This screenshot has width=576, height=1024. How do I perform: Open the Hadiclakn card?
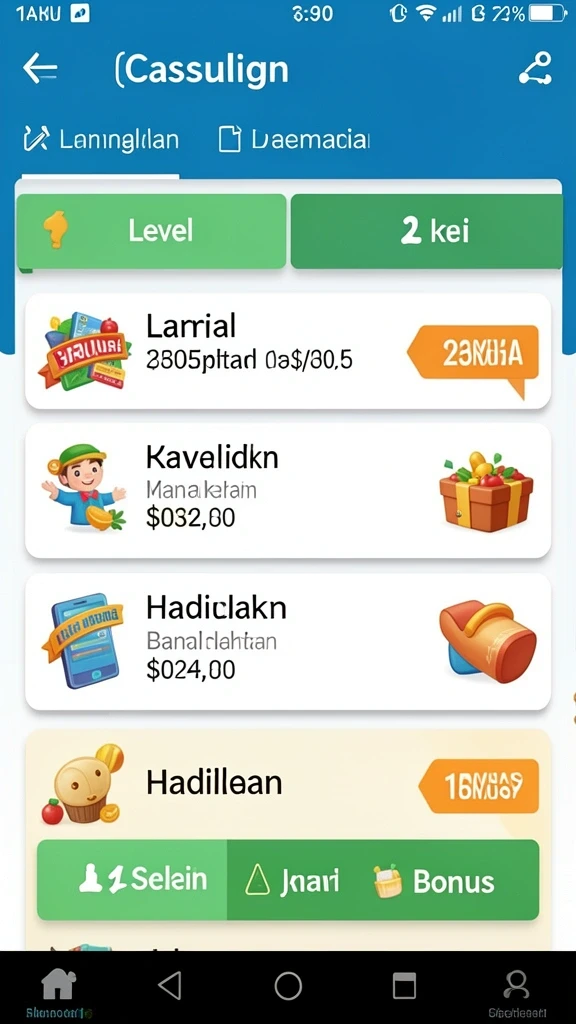(x=288, y=641)
